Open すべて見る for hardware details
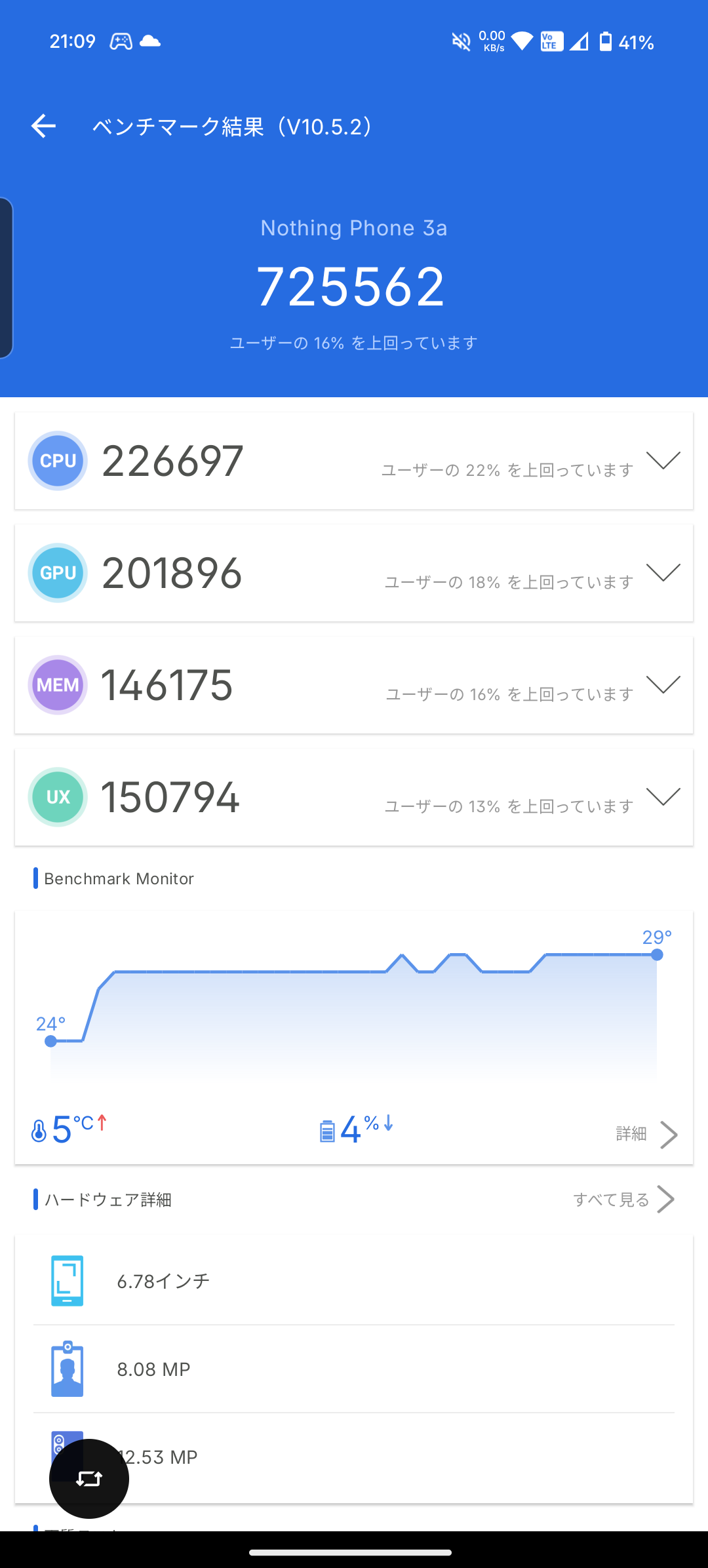The image size is (708, 1568). tap(623, 1200)
